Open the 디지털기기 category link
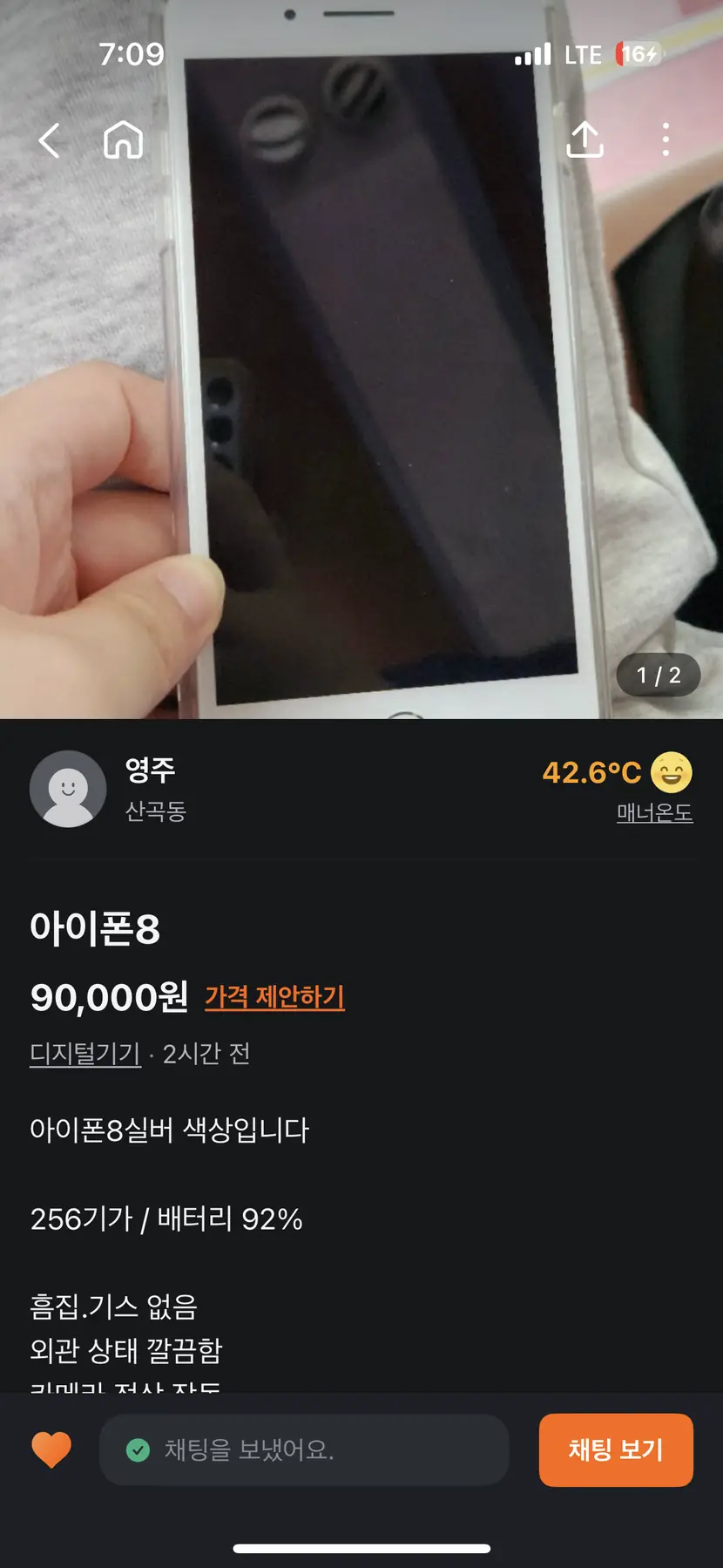This screenshot has width=723, height=1568. click(x=85, y=1054)
